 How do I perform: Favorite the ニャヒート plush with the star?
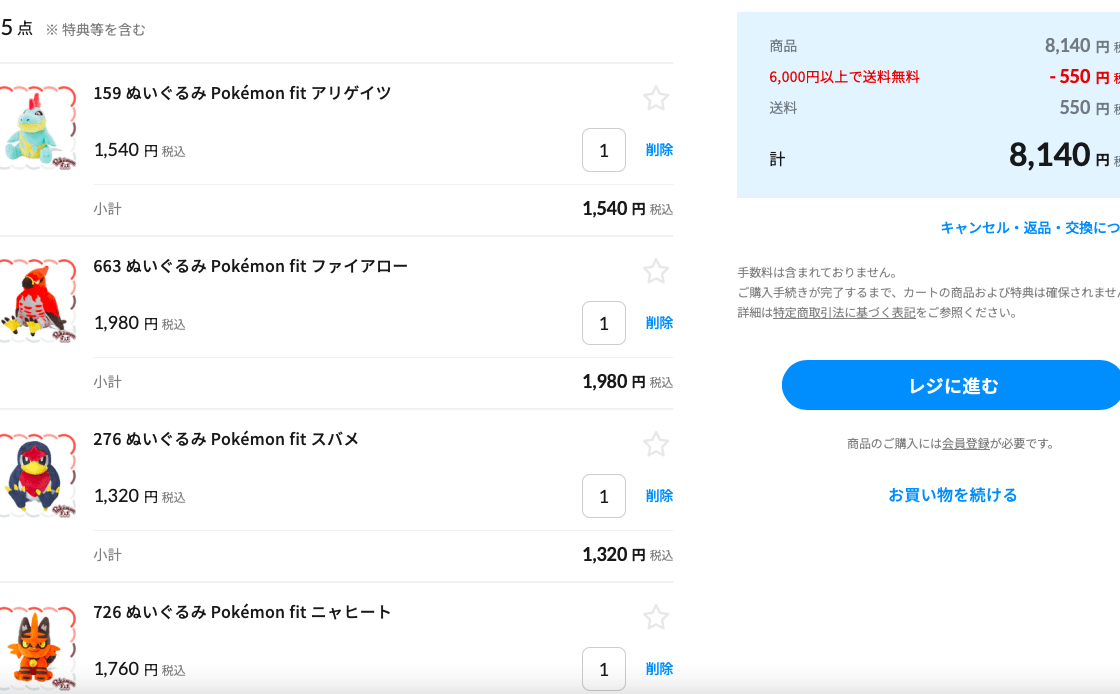click(655, 617)
